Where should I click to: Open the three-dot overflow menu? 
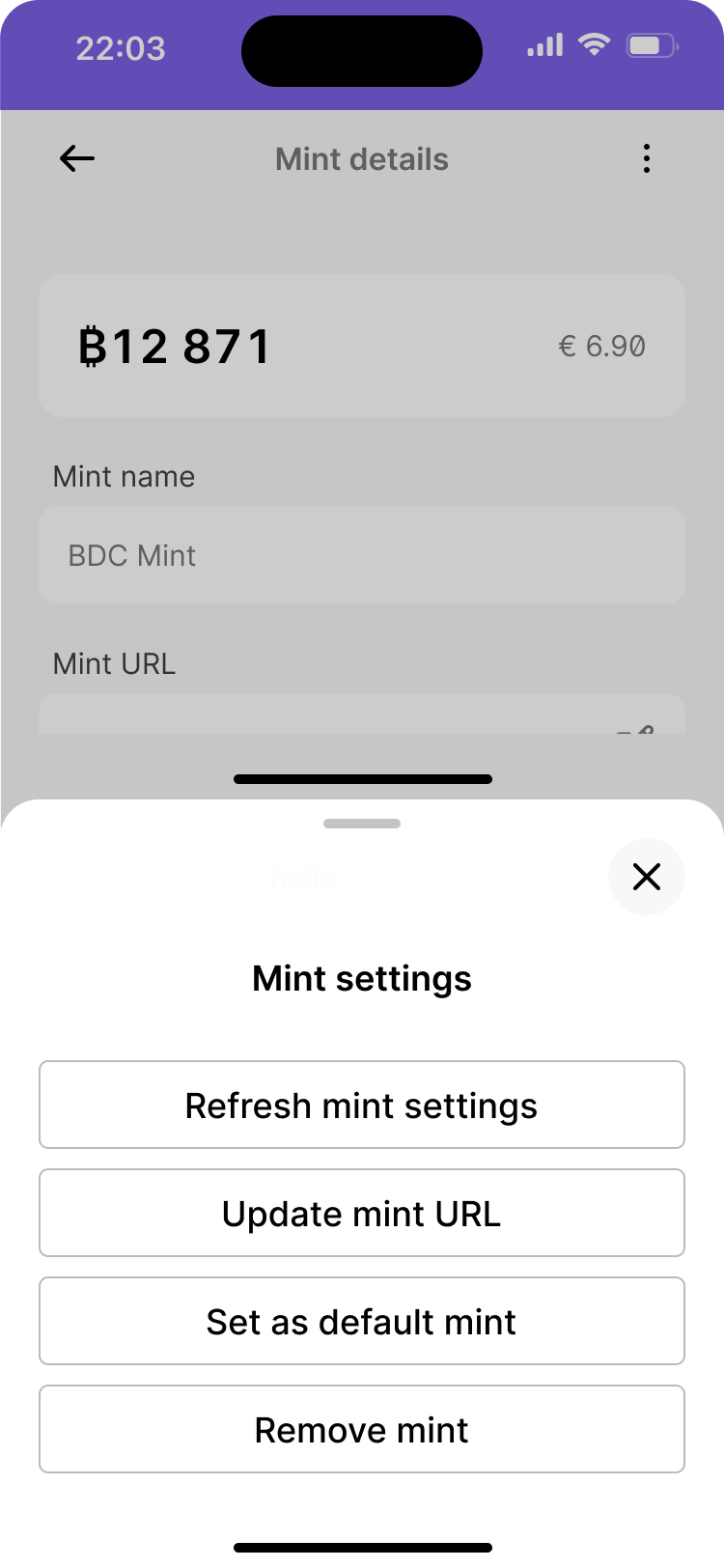[647, 158]
